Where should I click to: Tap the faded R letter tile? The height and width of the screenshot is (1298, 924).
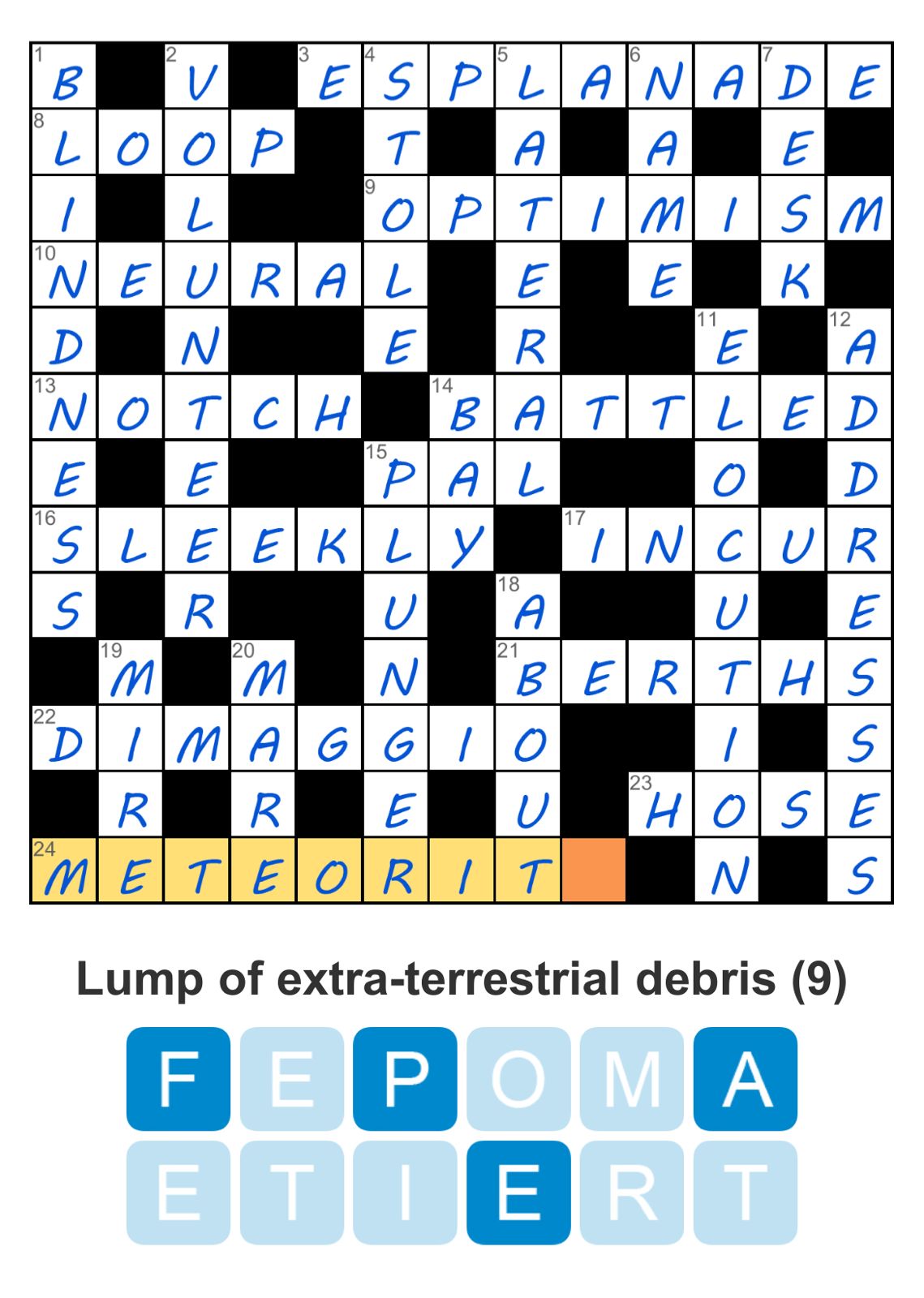click(632, 1192)
